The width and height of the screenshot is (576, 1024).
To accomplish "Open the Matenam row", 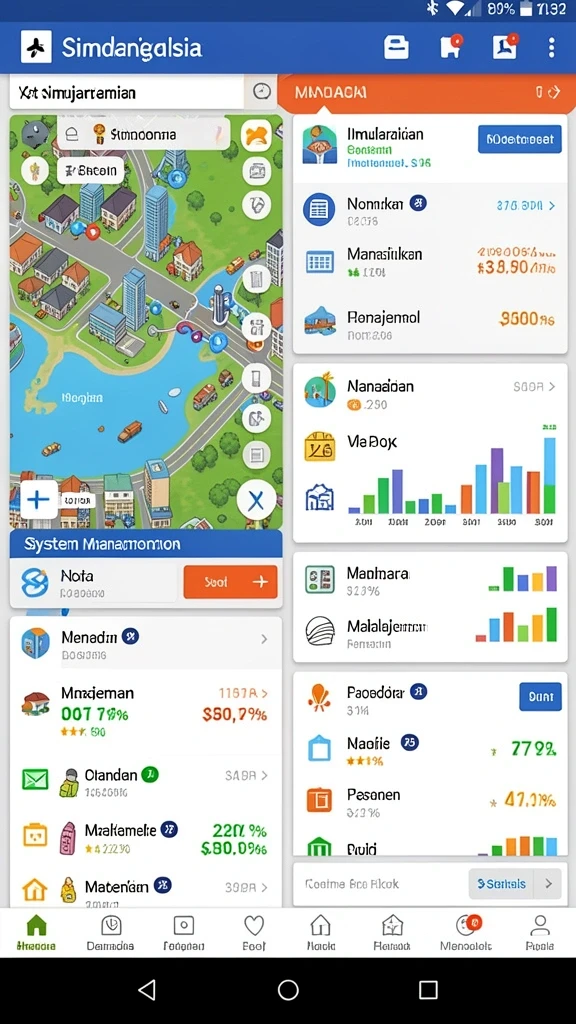I will point(146,889).
